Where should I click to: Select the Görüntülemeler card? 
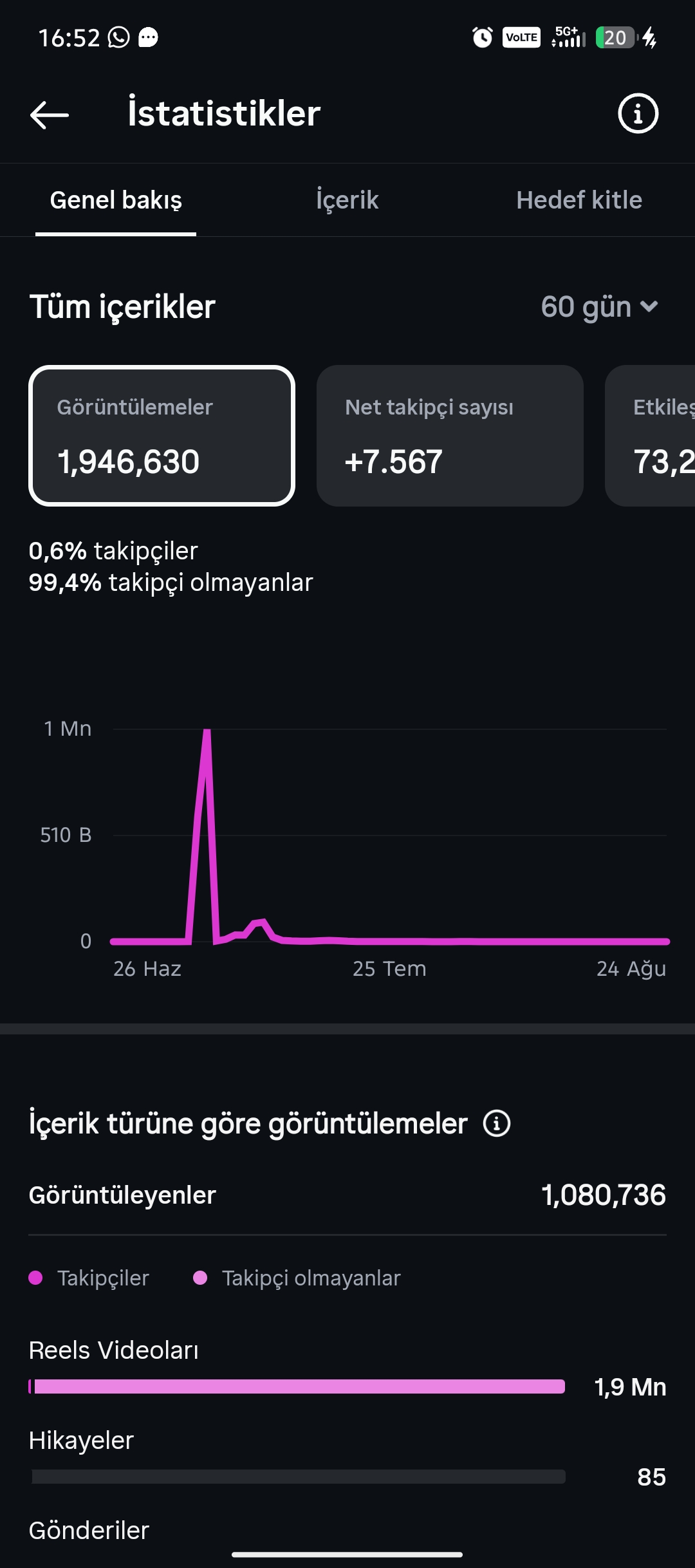coord(162,436)
